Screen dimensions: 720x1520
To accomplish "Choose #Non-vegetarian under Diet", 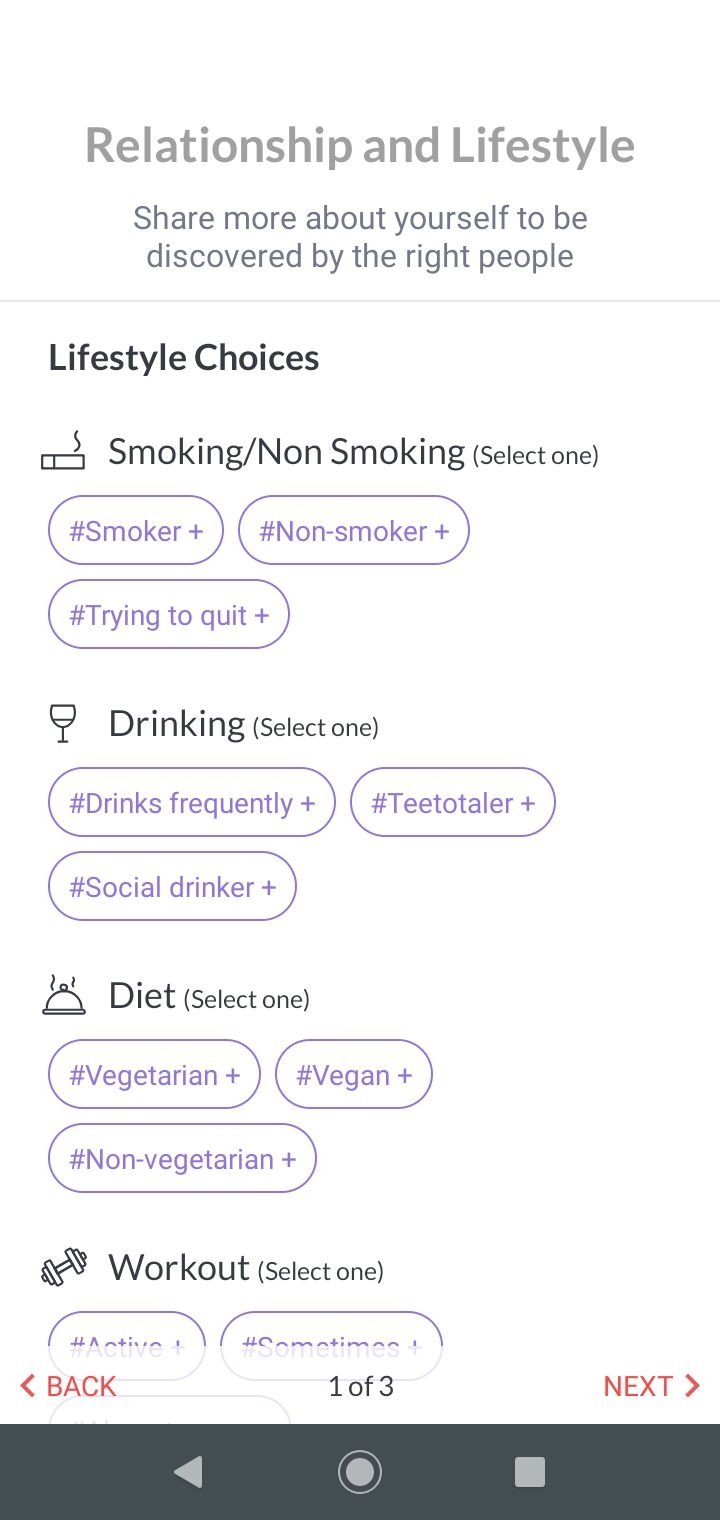I will click(182, 1158).
